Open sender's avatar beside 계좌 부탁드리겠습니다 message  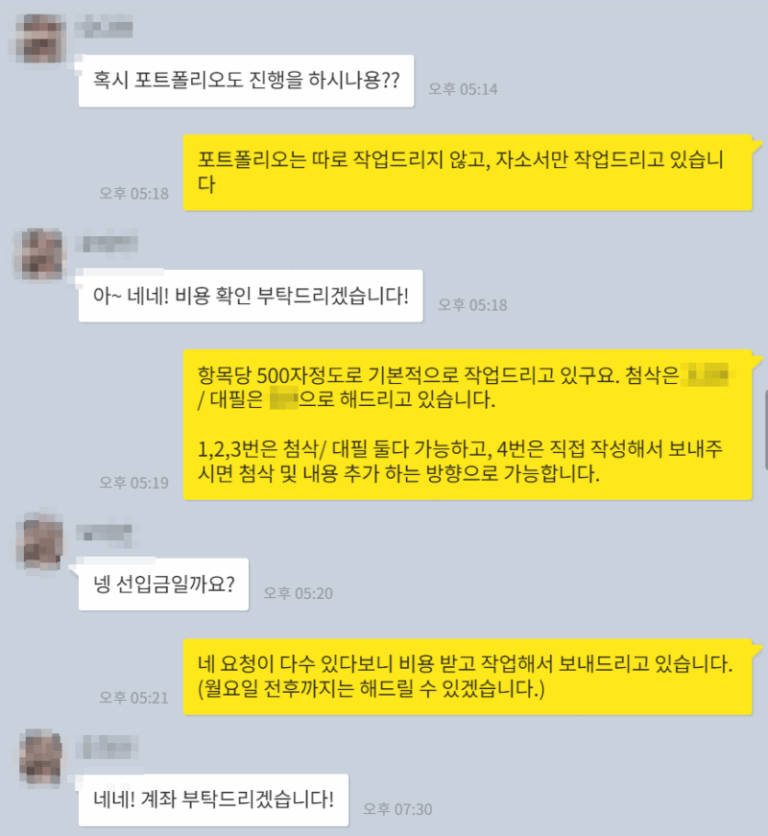43,758
